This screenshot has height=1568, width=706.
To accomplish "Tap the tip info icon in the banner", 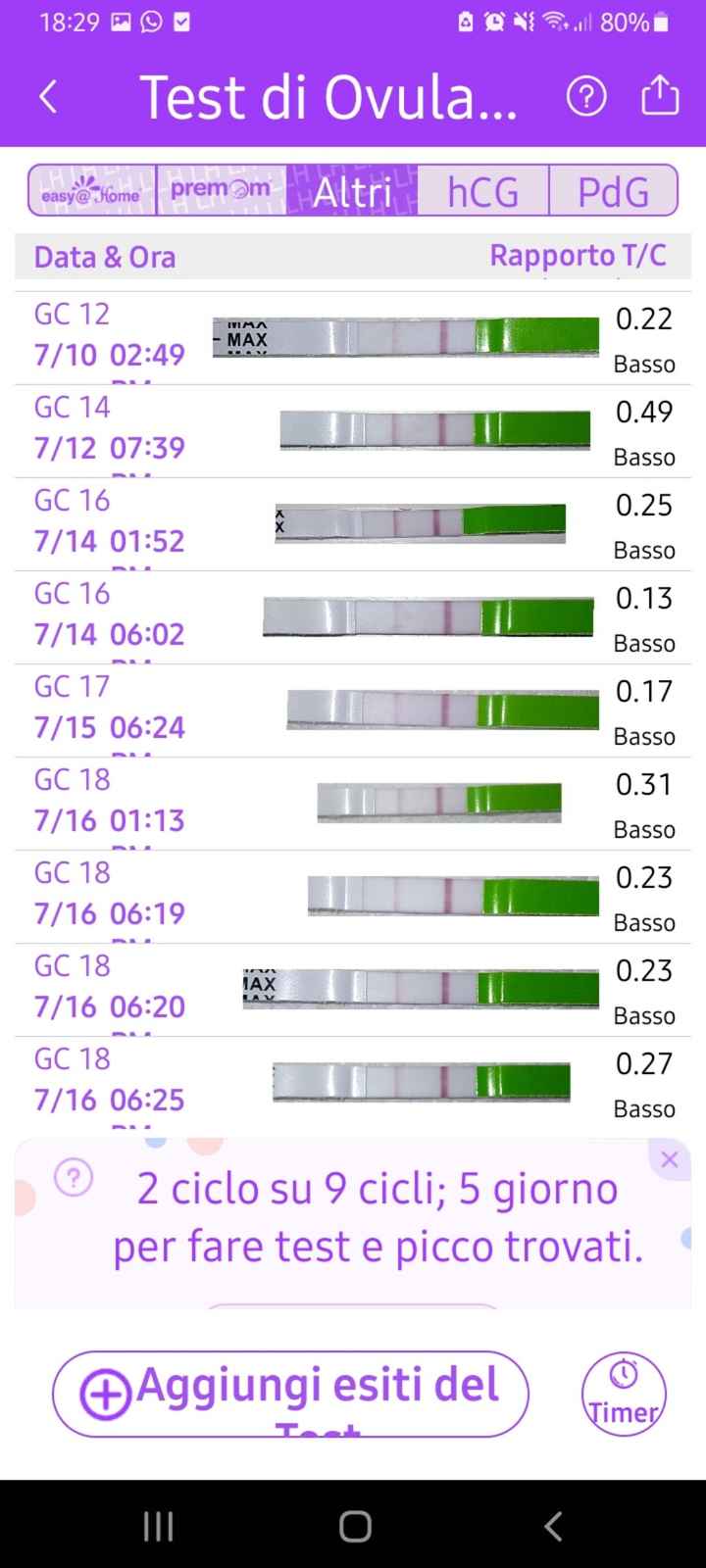I will [x=74, y=1177].
